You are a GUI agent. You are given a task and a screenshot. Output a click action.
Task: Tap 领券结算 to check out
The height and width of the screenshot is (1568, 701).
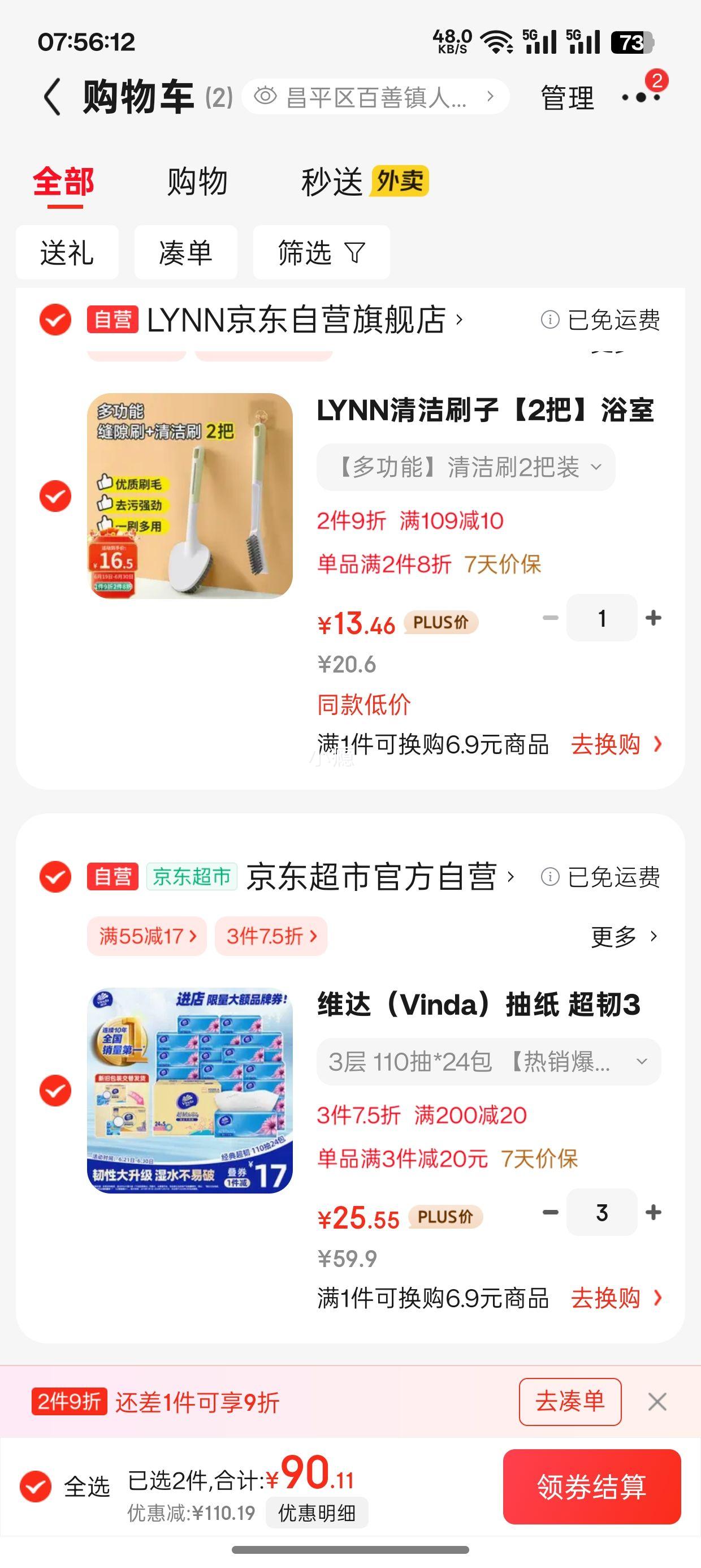coord(591,1487)
